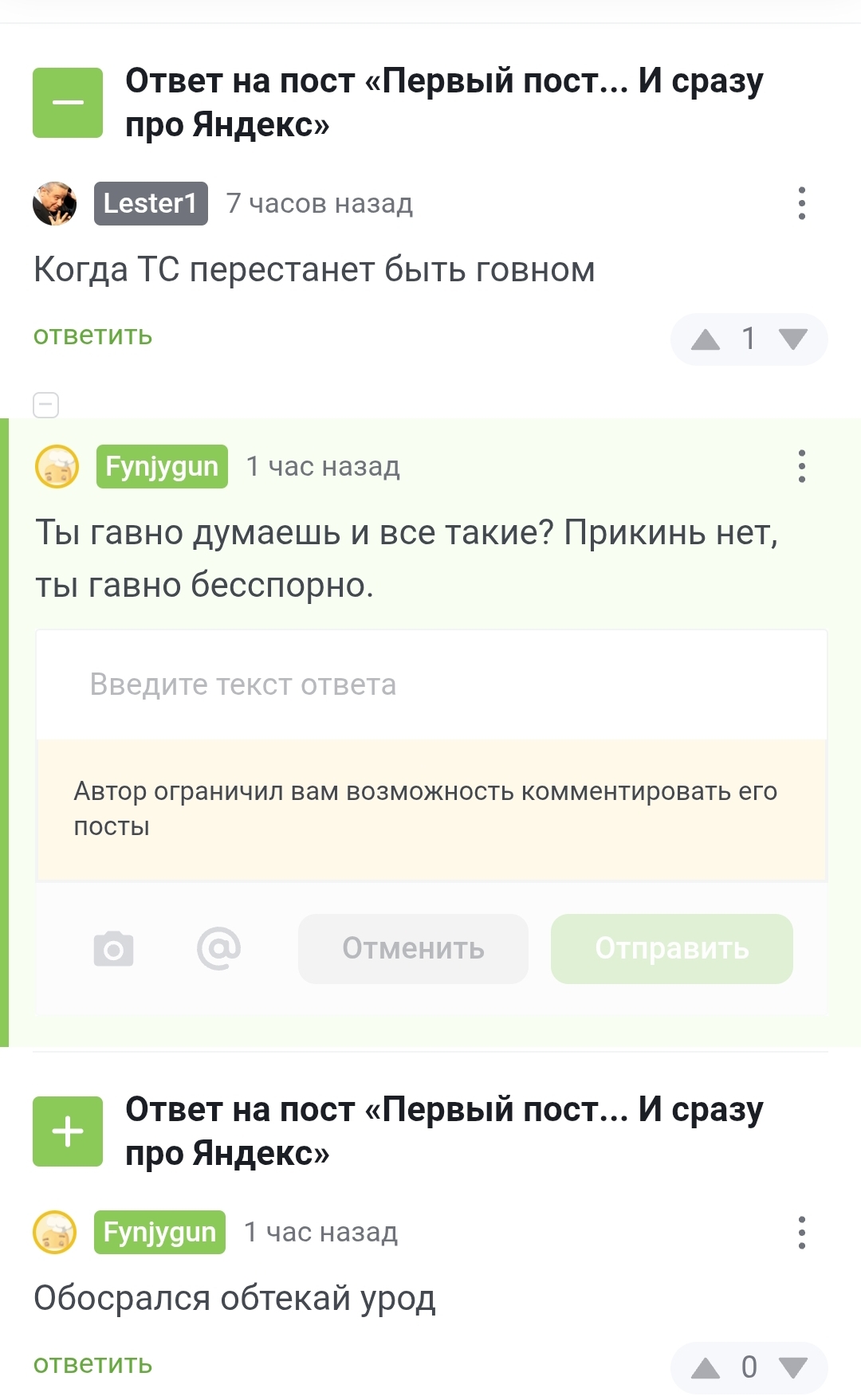Screen dimensions: 861x1400
Task: Open the overflow menu on "Обосрался обтекай урод" comment
Action: tap(801, 1233)
